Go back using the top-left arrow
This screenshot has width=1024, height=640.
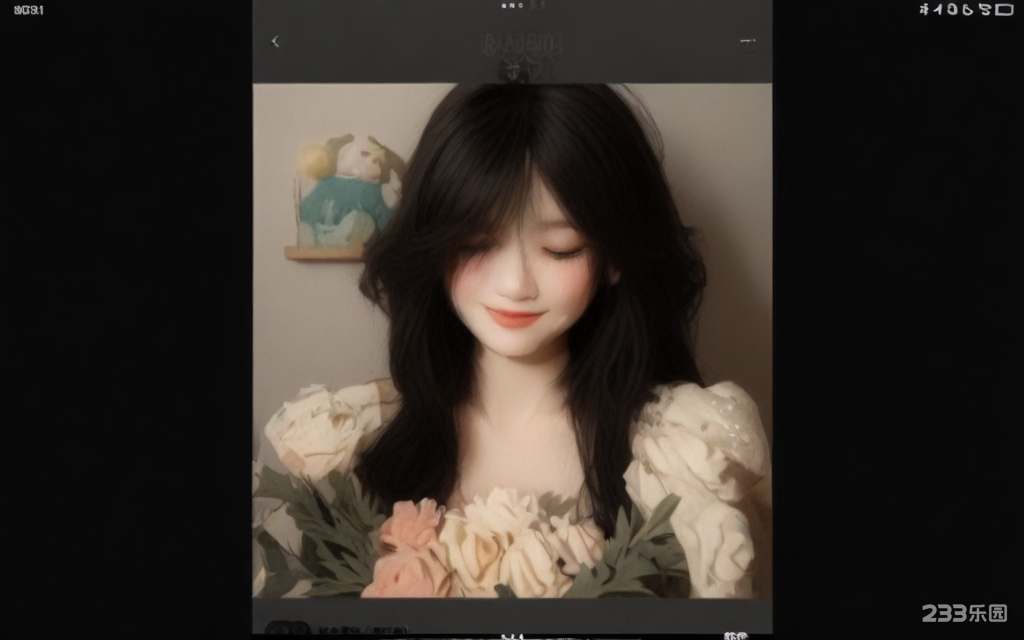click(x=276, y=41)
